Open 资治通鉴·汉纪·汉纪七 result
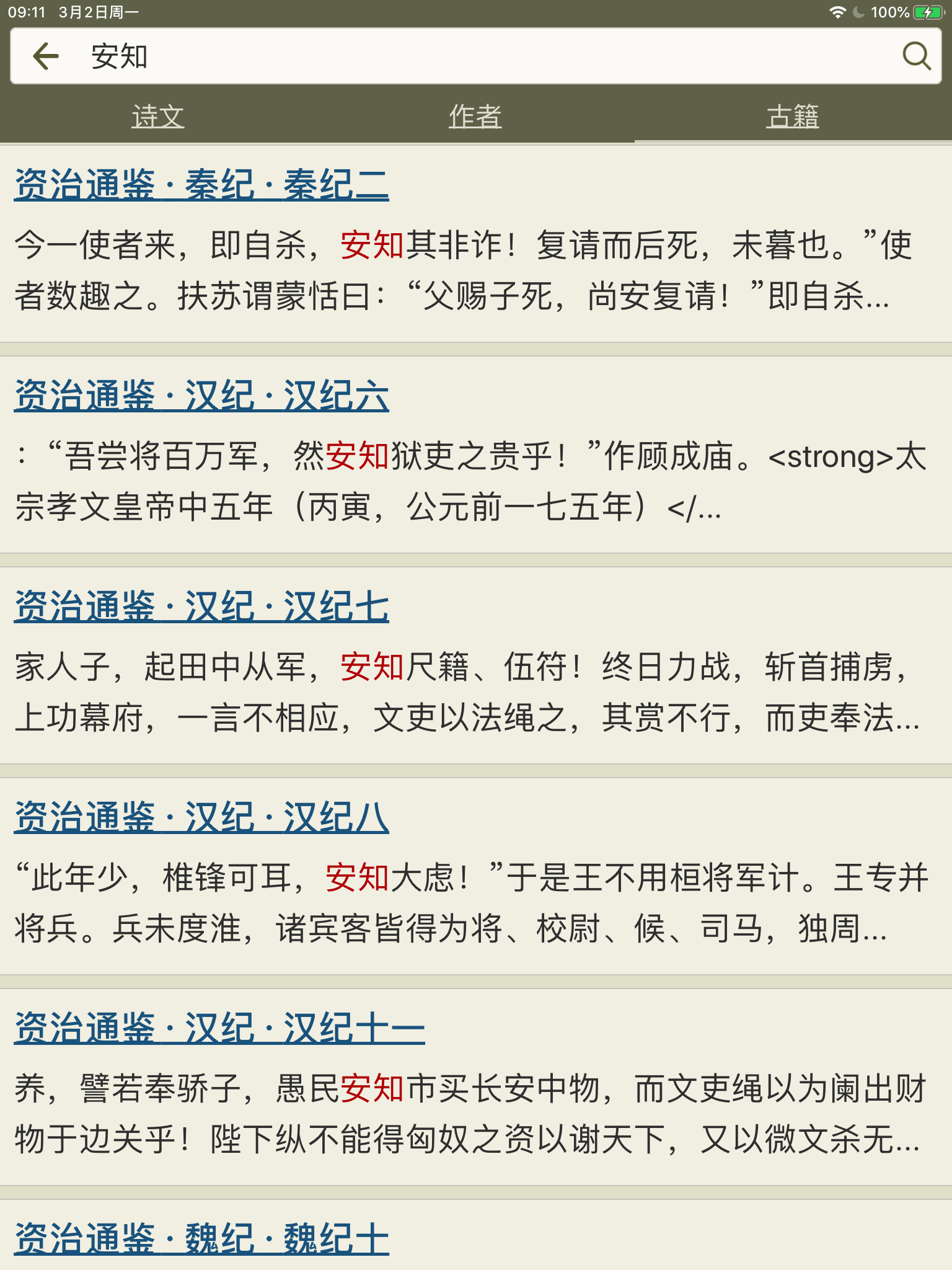Image resolution: width=952 pixels, height=1270 pixels. (x=201, y=606)
